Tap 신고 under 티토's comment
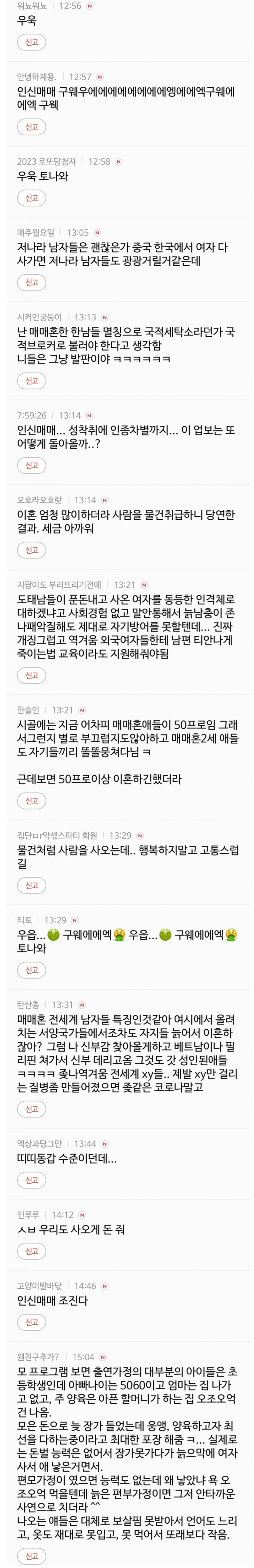 [x=32, y=970]
